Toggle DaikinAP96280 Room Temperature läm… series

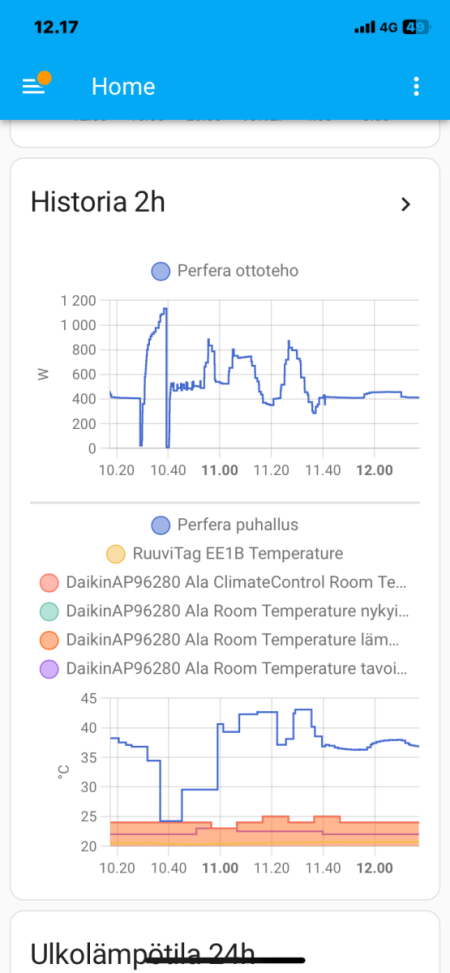(225, 640)
